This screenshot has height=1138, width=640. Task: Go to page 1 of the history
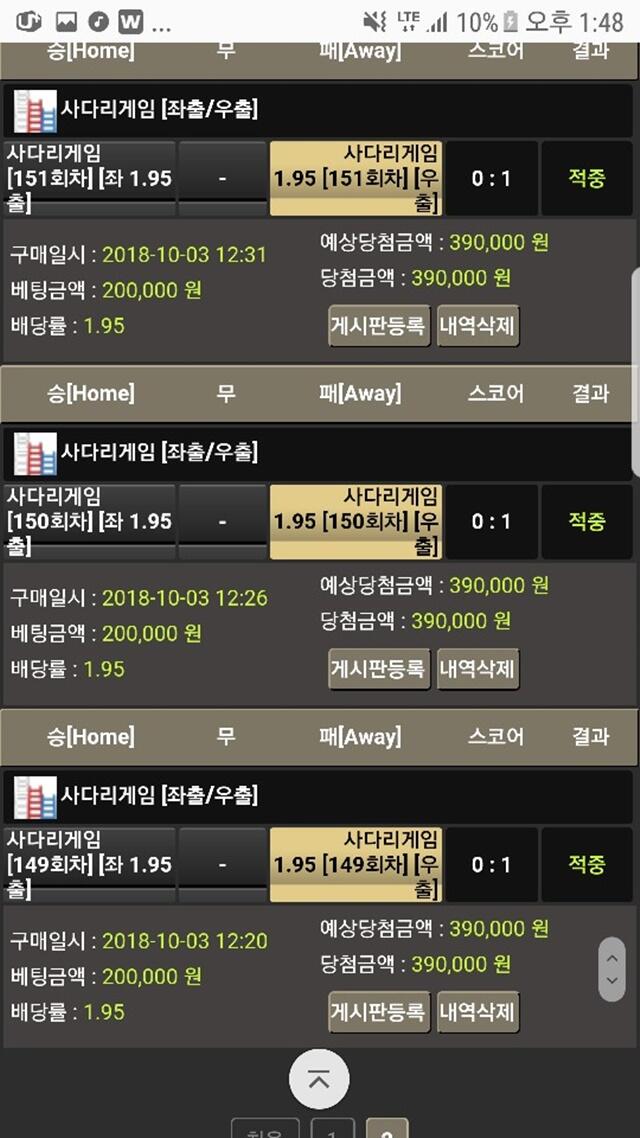pos(332,1129)
